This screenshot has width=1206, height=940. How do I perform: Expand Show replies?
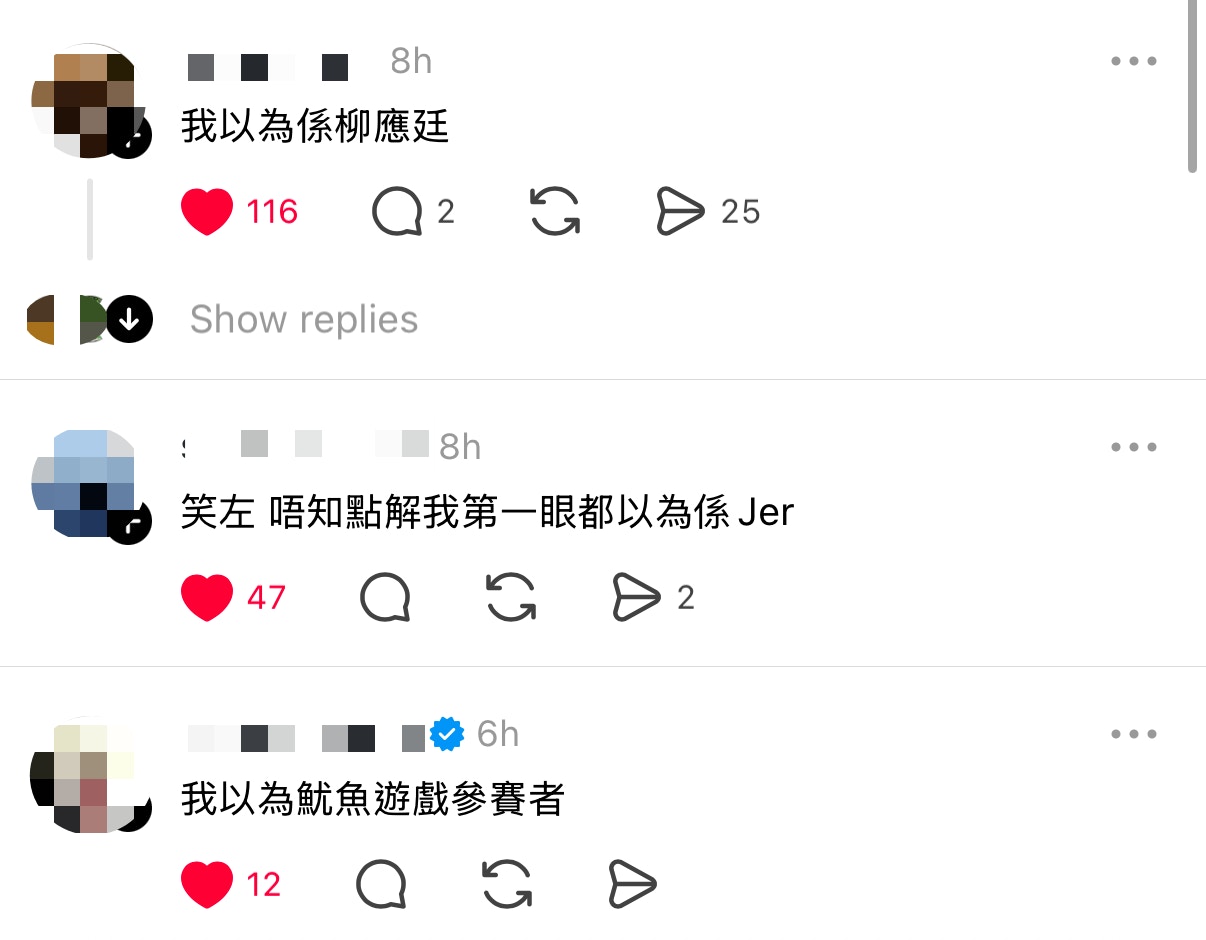(303, 320)
